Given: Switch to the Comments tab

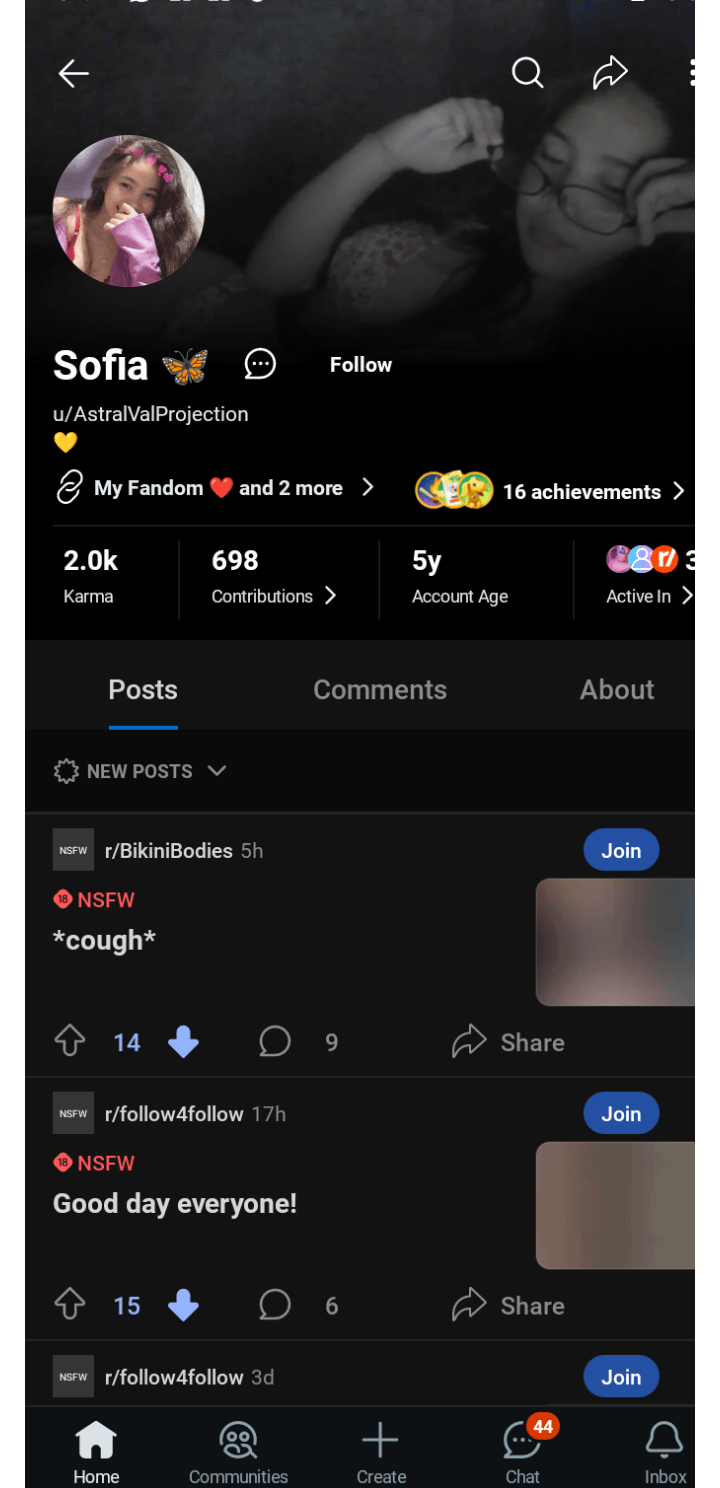Looking at the screenshot, I should [x=379, y=689].
